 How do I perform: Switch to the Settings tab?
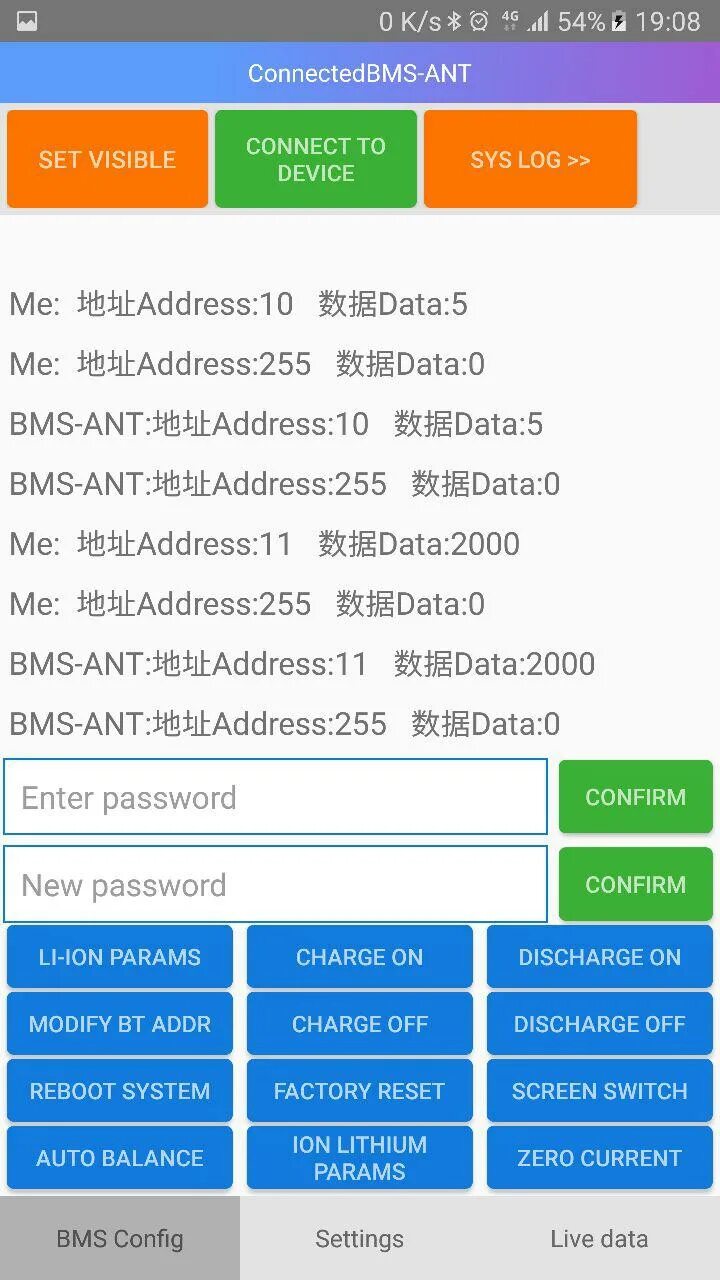point(359,1239)
